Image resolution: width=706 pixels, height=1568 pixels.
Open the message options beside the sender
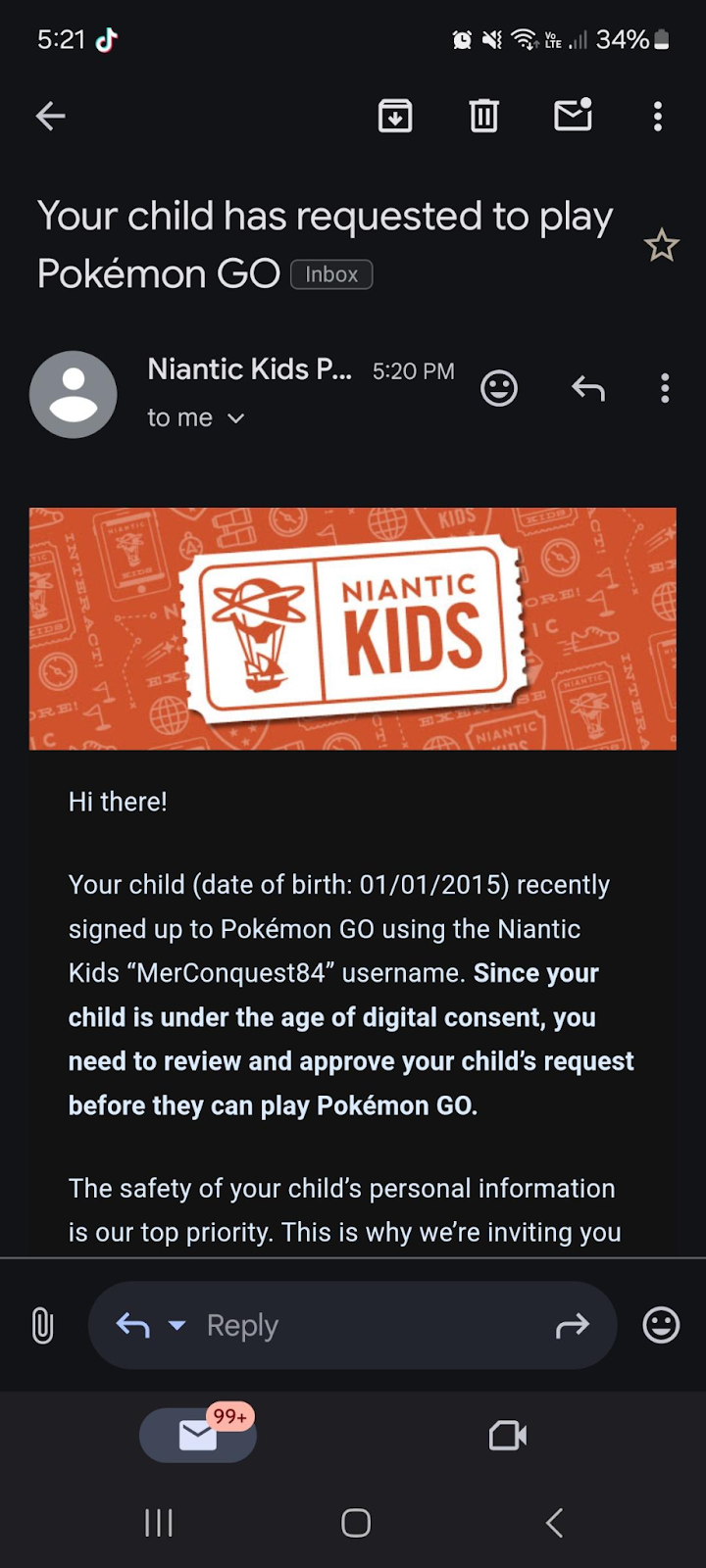(665, 389)
